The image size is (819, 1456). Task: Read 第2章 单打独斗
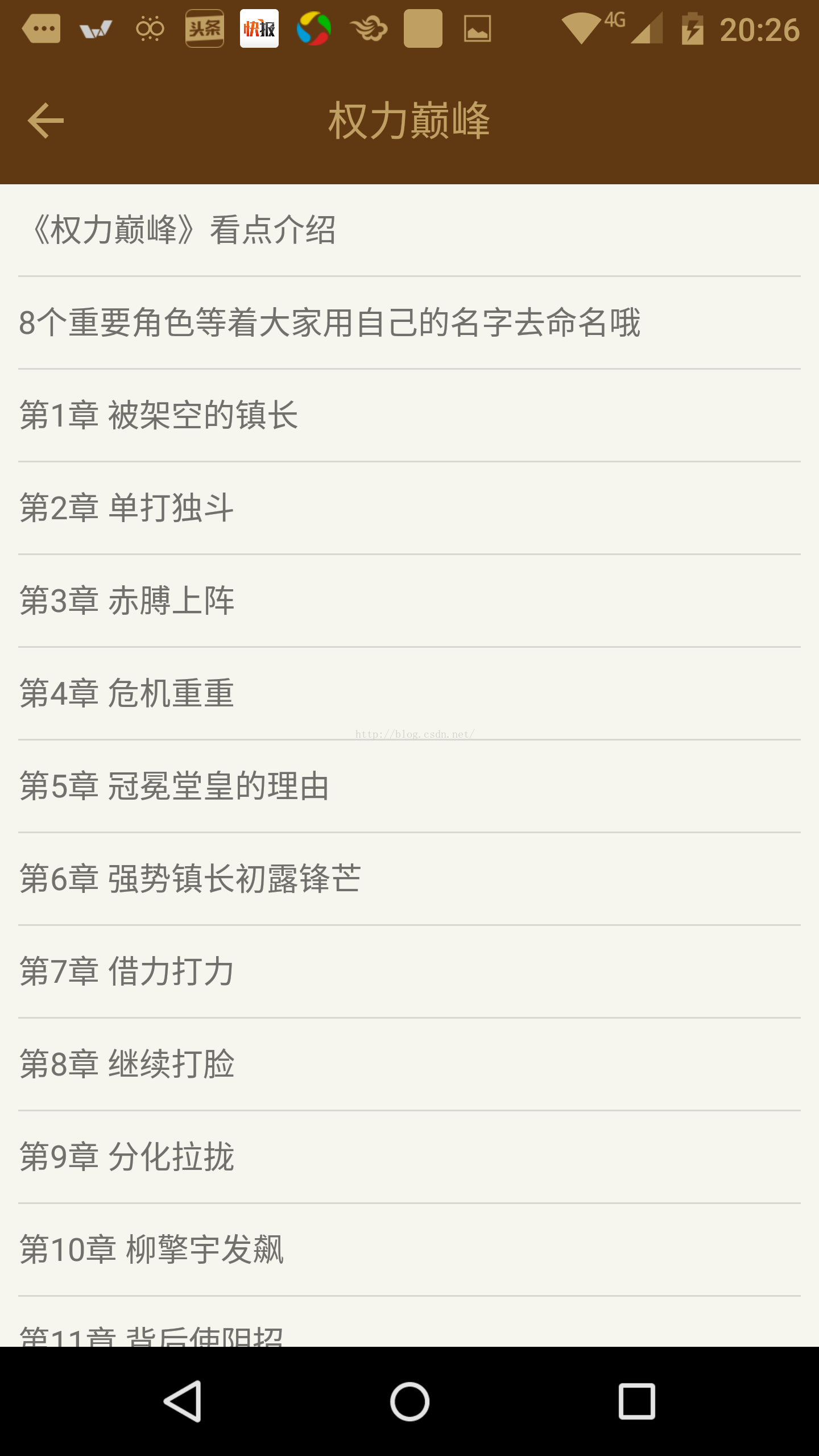409,508
